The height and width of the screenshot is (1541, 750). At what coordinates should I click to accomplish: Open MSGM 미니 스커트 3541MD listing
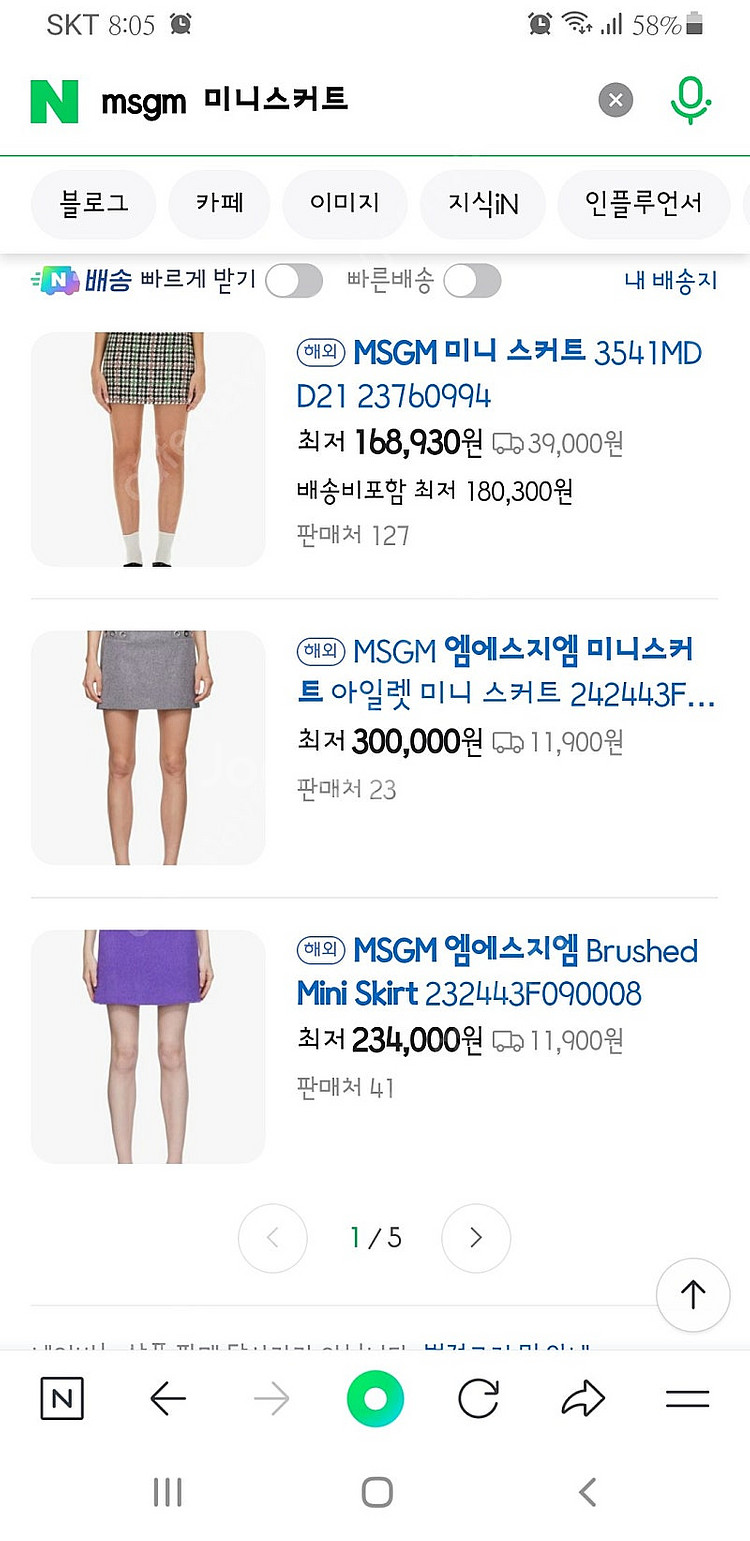(x=500, y=374)
